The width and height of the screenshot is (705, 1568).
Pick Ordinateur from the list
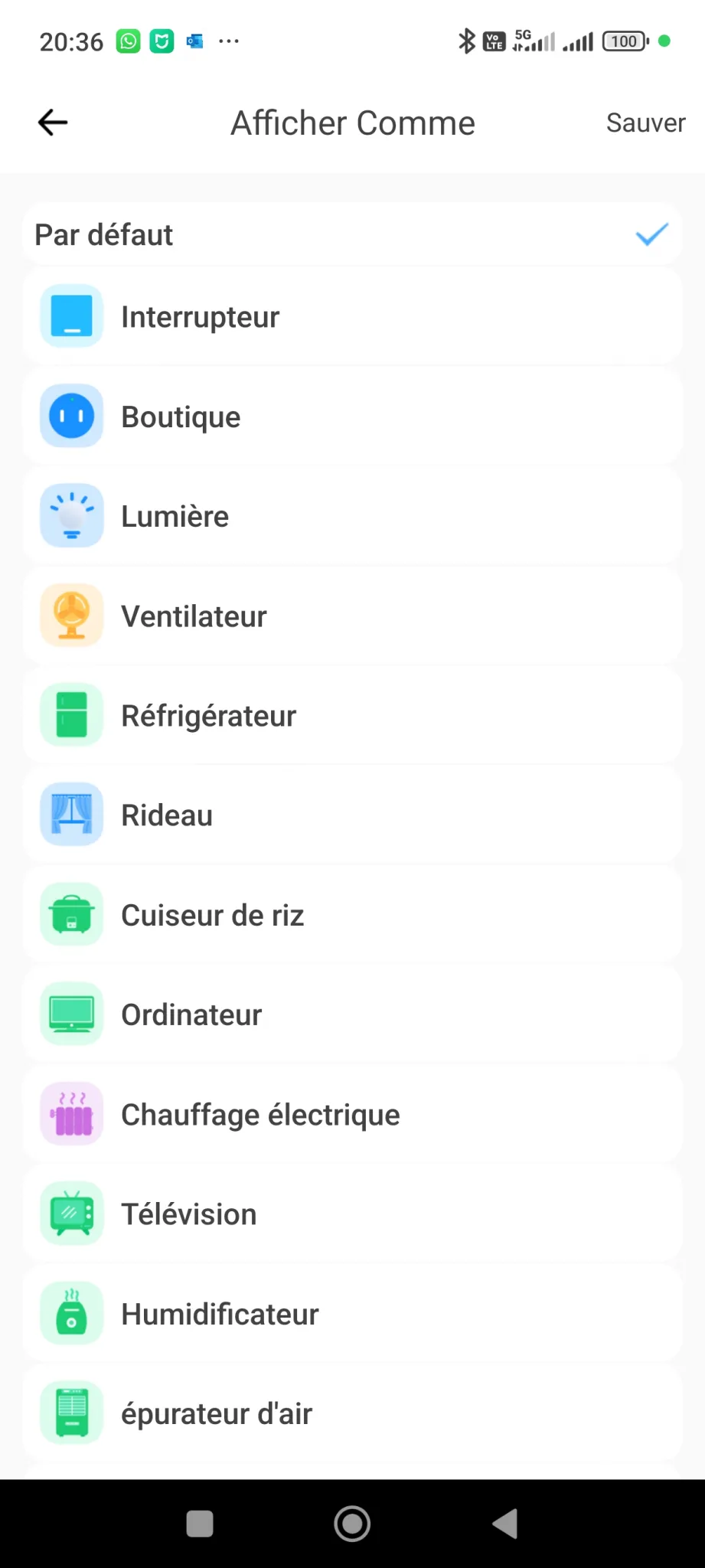point(352,1014)
